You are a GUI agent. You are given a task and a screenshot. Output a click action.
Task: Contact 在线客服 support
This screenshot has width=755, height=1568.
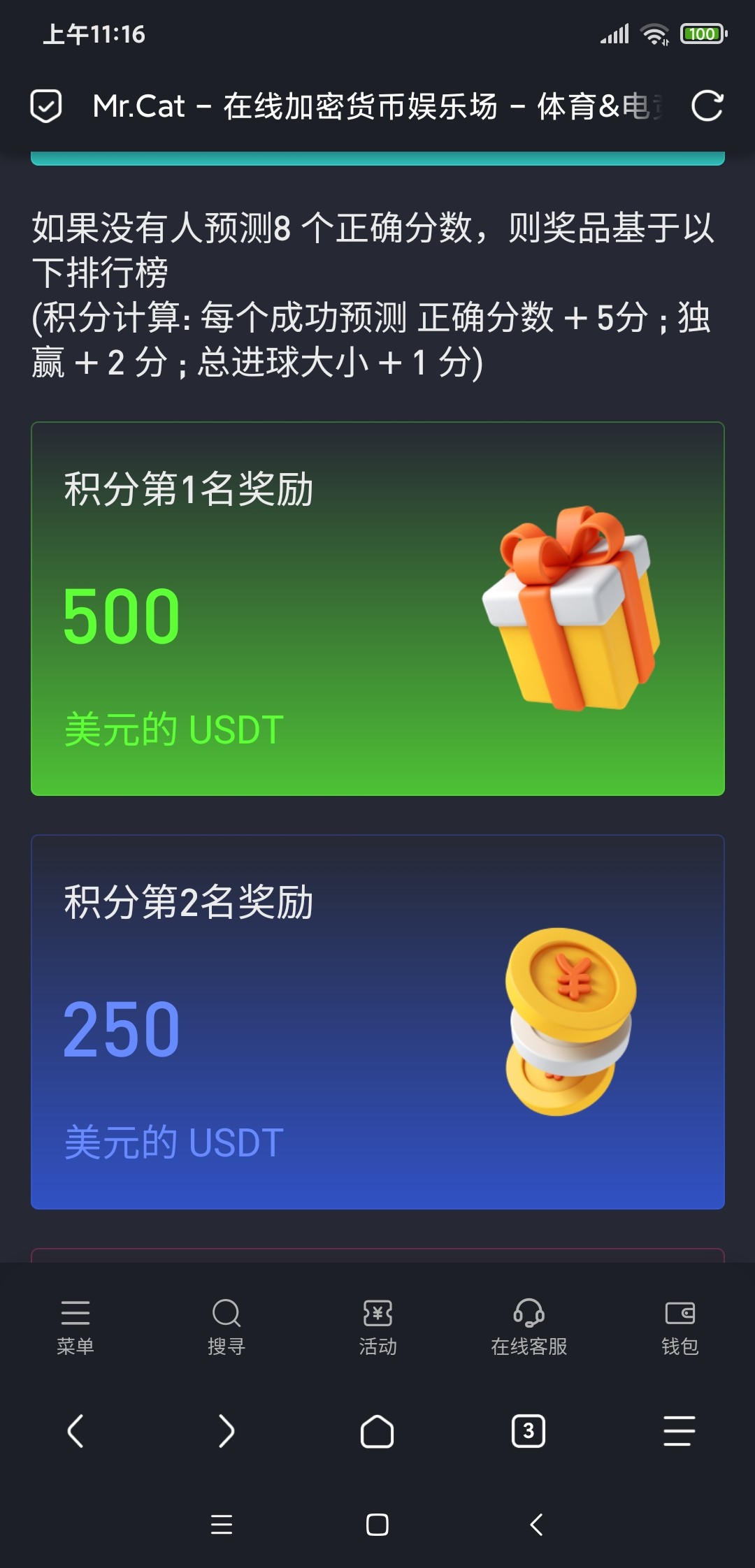[x=528, y=1327]
